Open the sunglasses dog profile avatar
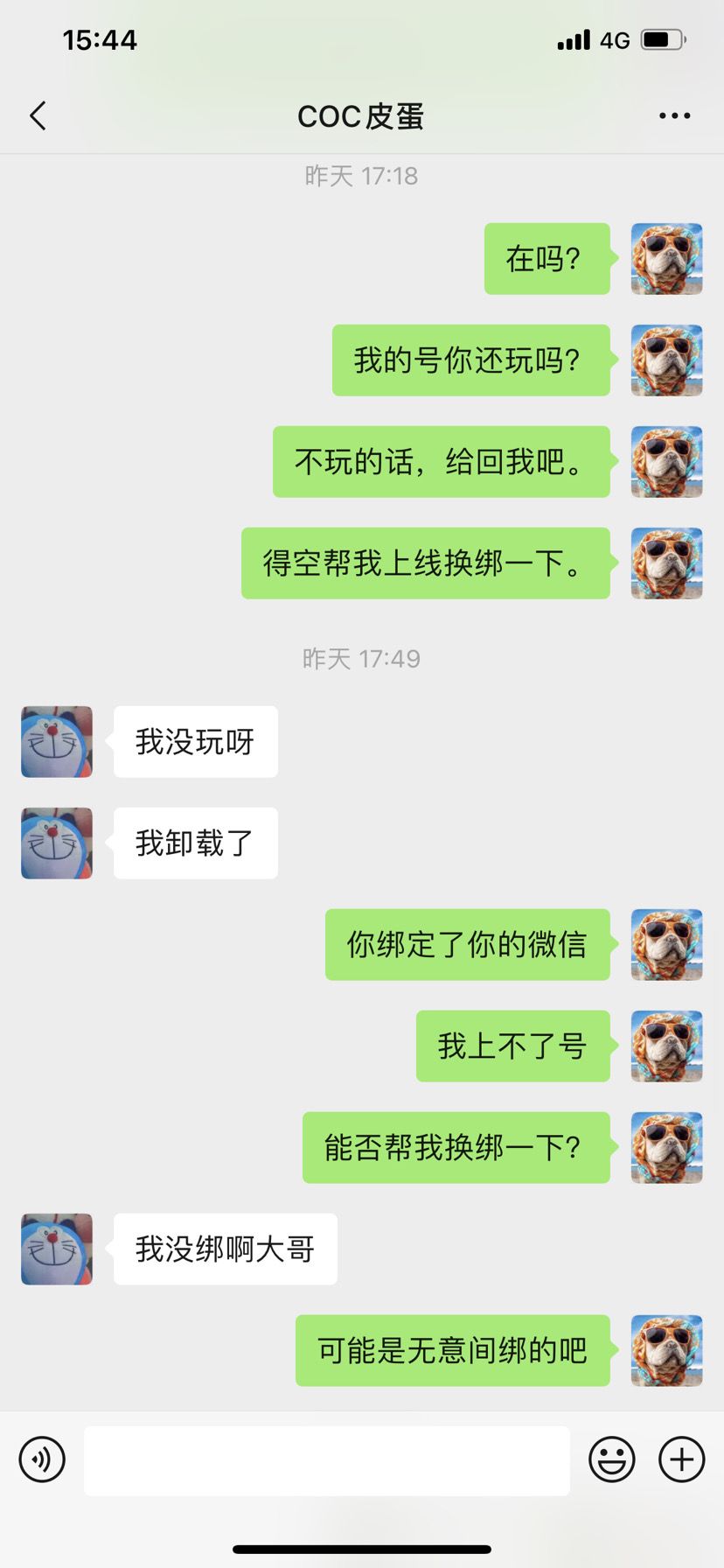 tap(666, 258)
